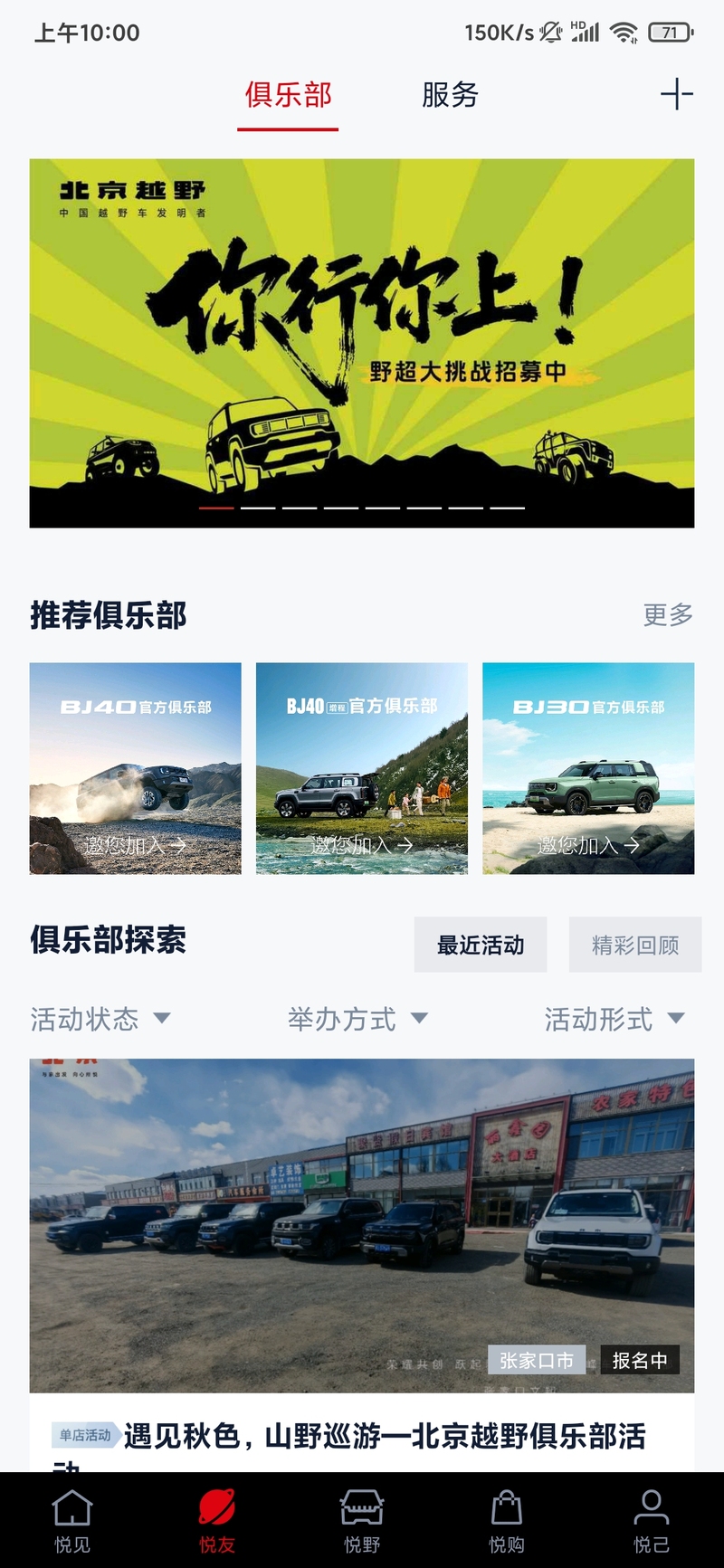Tap the plus icon in the top bar
724x1568 pixels.
(676, 94)
